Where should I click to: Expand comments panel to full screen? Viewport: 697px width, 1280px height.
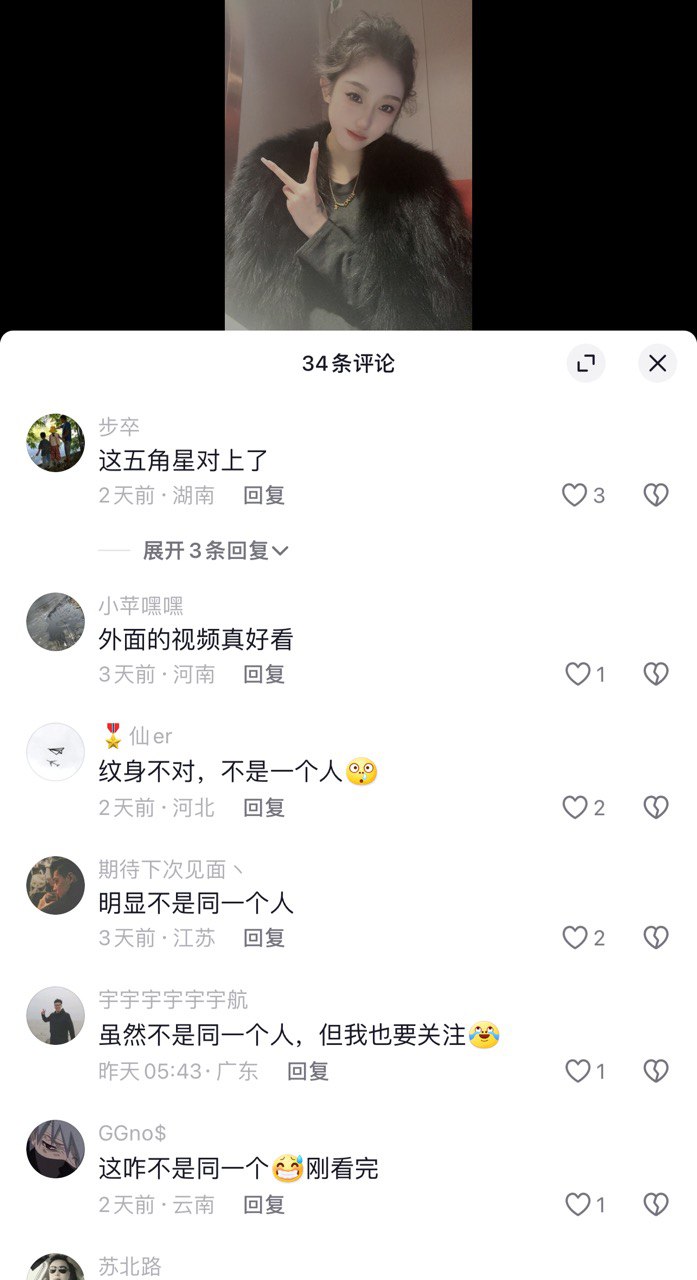point(586,363)
